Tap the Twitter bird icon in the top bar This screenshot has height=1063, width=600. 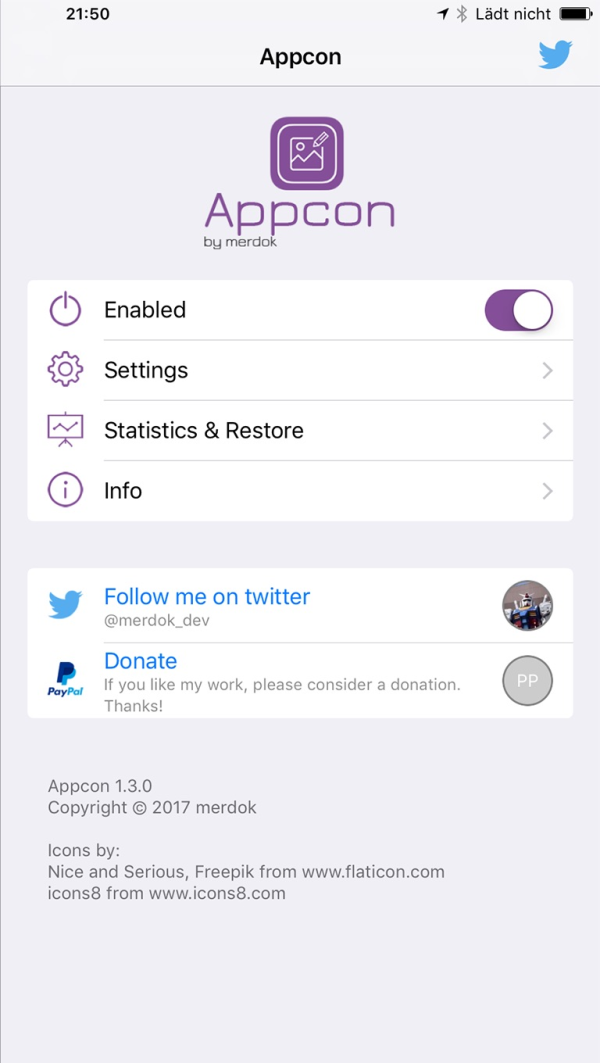click(x=555, y=55)
